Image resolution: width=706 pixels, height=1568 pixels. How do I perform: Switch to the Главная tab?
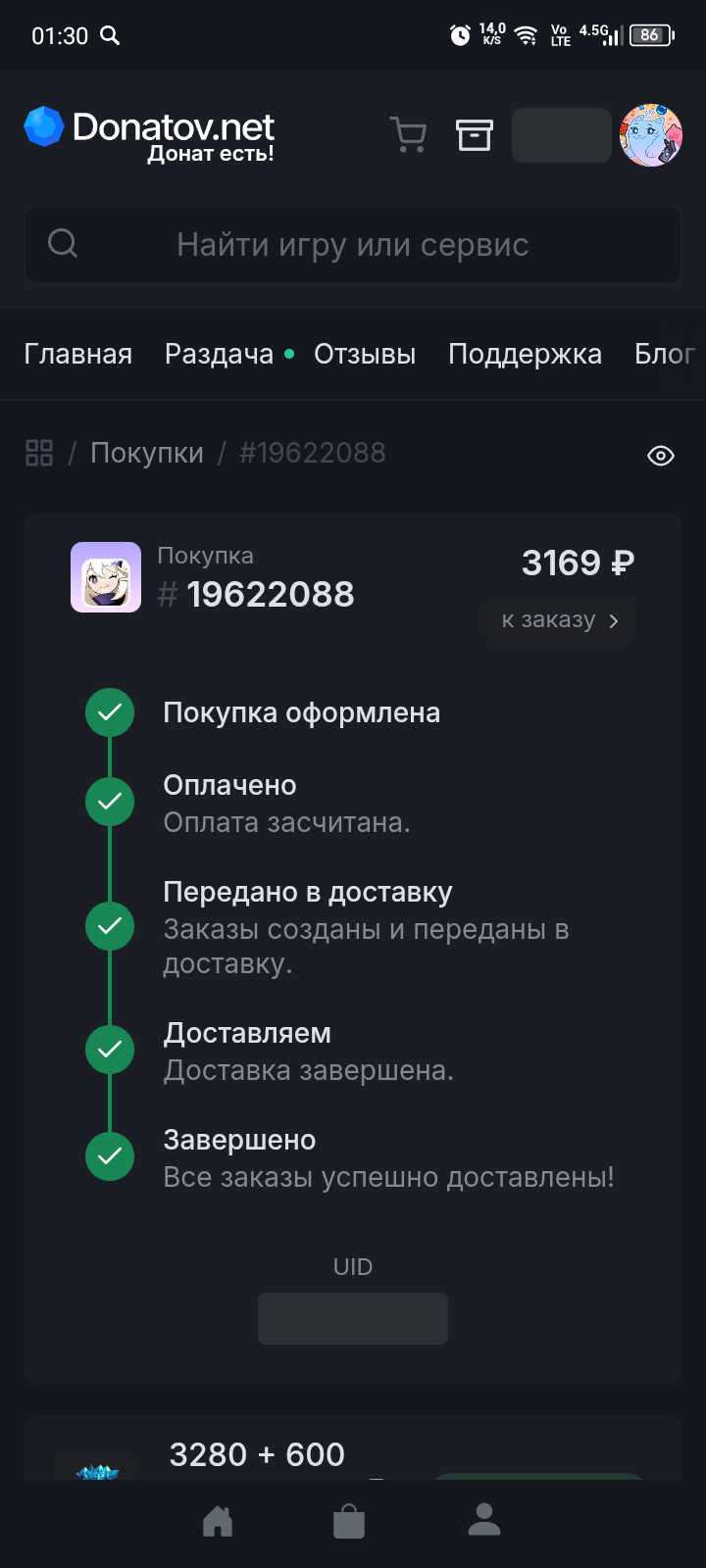(77, 354)
